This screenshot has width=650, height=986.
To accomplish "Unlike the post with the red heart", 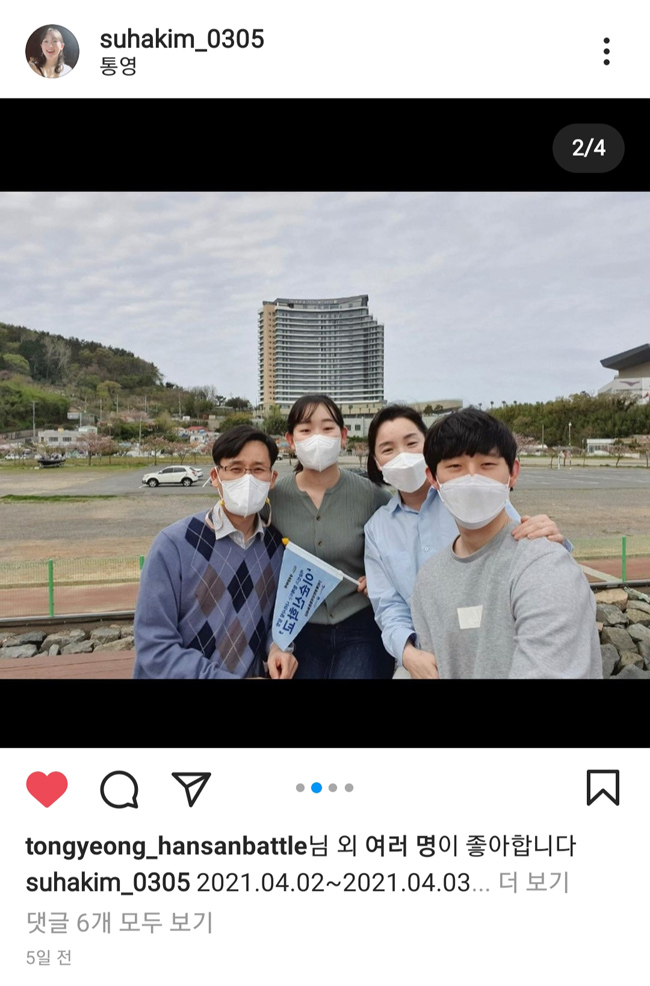I will pyautogui.click(x=47, y=789).
